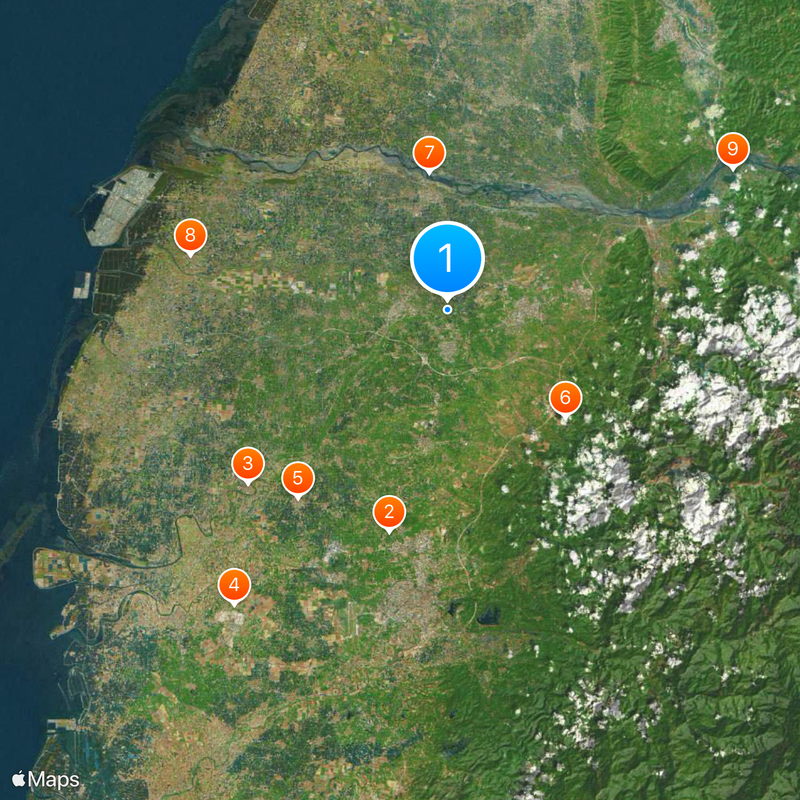Tap the orange pin labeled 5
The width and height of the screenshot is (800, 800).
(297, 478)
